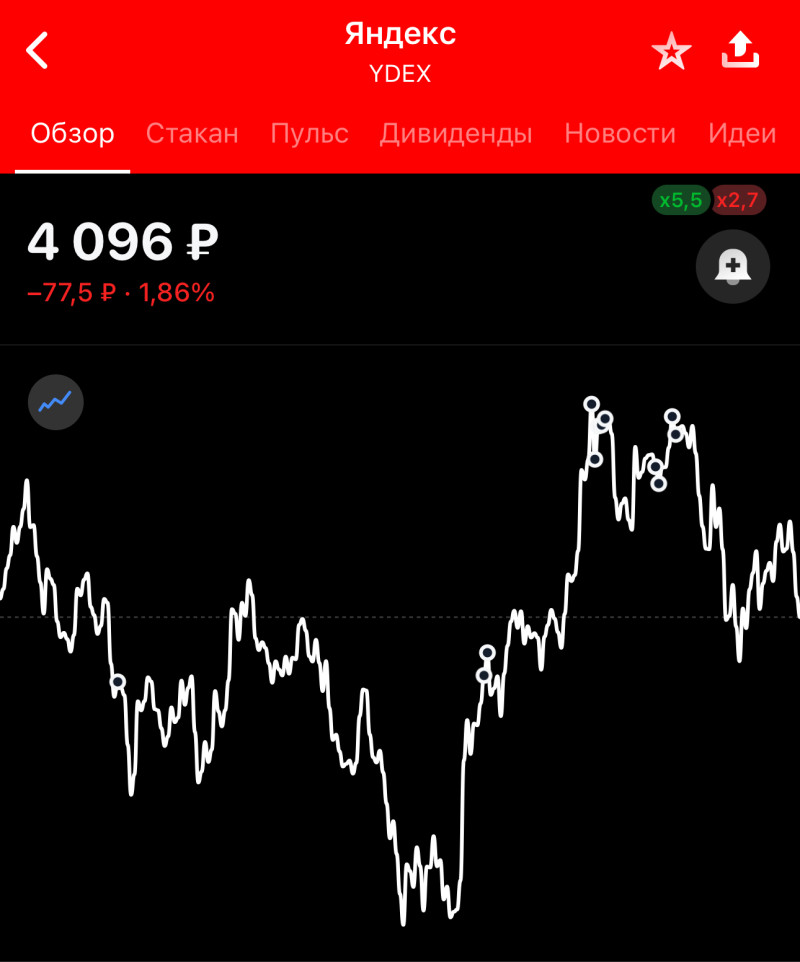
Task: Switch to the Дивиденды tab
Action: tap(456, 134)
